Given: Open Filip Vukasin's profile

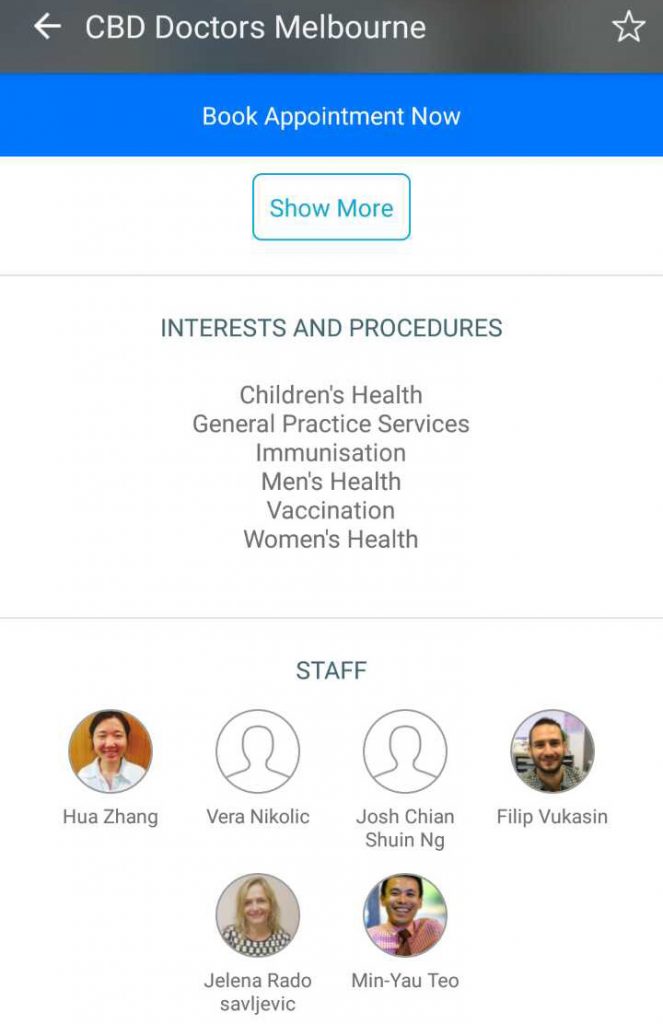Looking at the screenshot, I should pos(552,752).
